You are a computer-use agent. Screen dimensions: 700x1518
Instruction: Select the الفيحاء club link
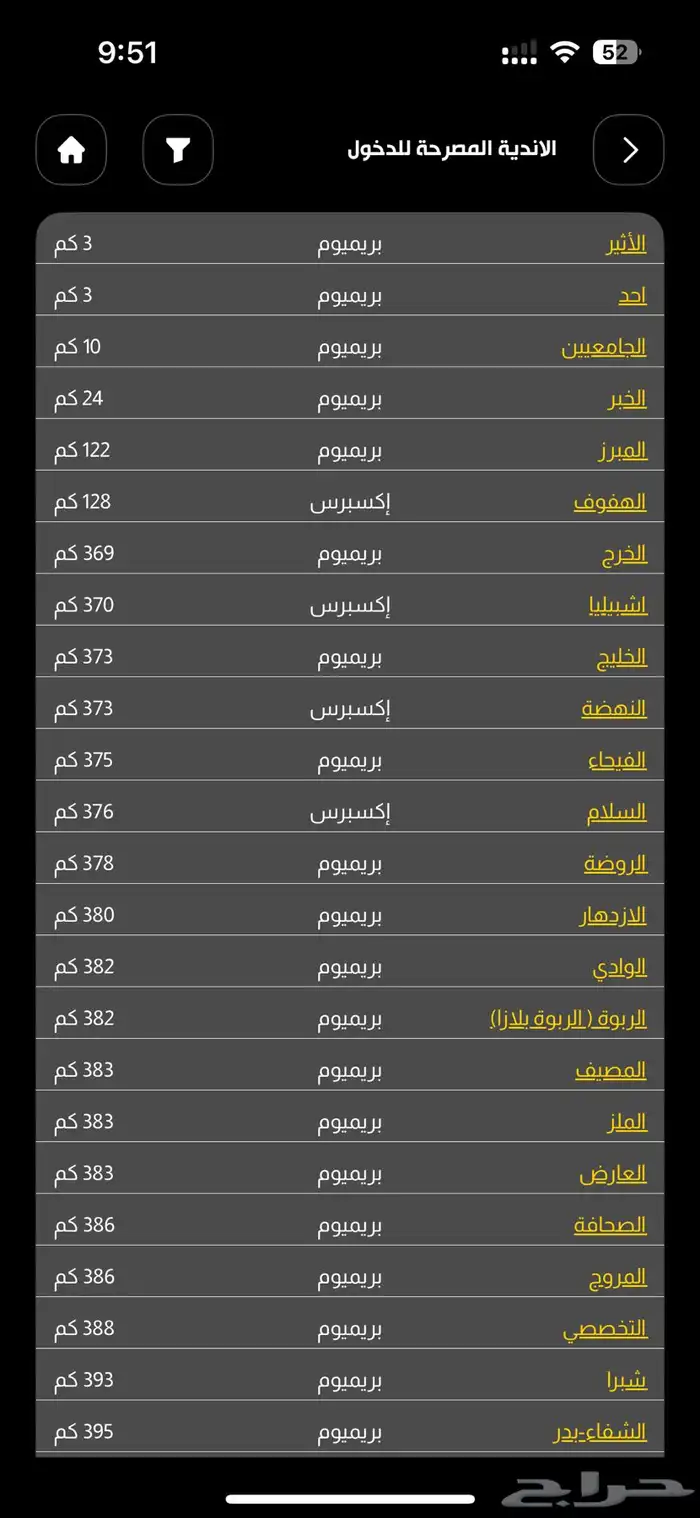pos(617,761)
